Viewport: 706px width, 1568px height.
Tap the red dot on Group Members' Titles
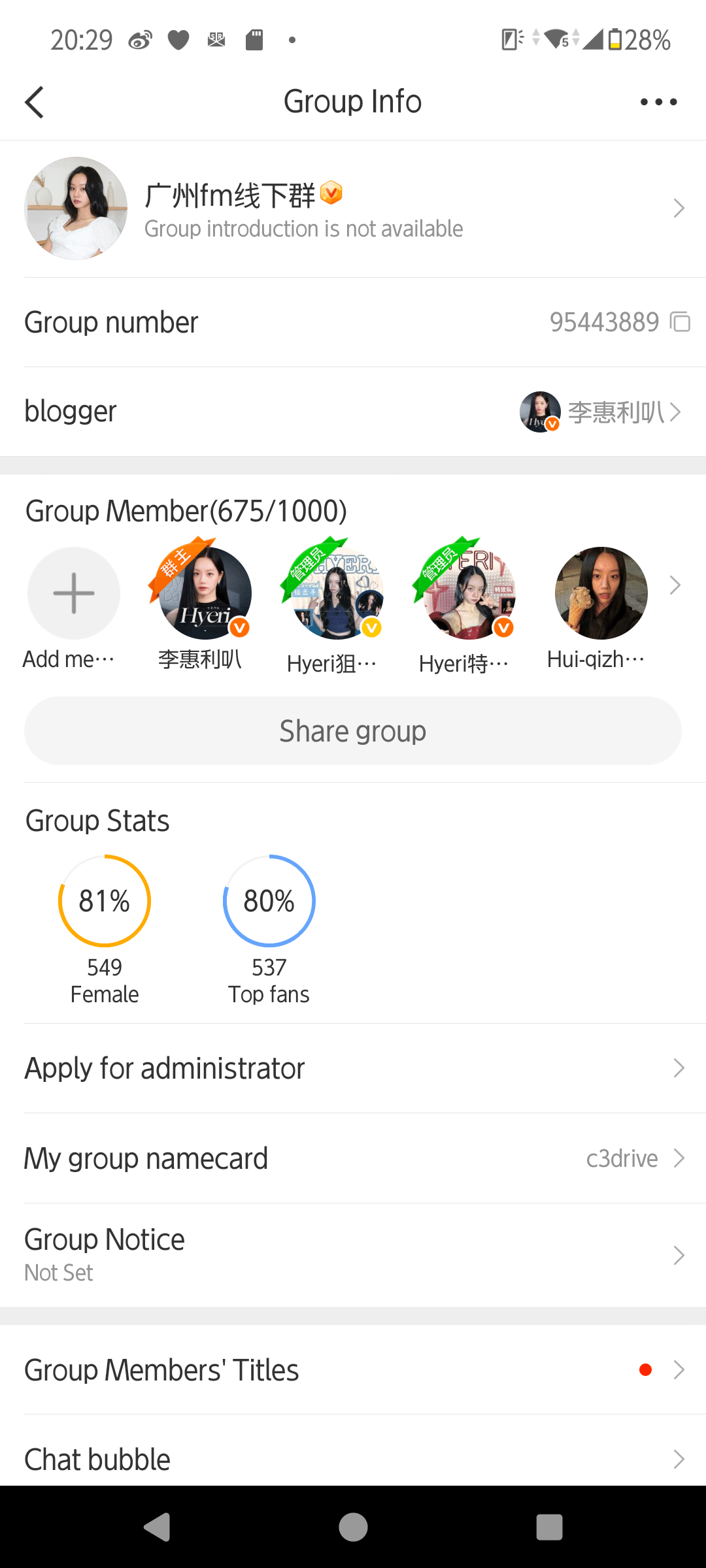[646, 1369]
